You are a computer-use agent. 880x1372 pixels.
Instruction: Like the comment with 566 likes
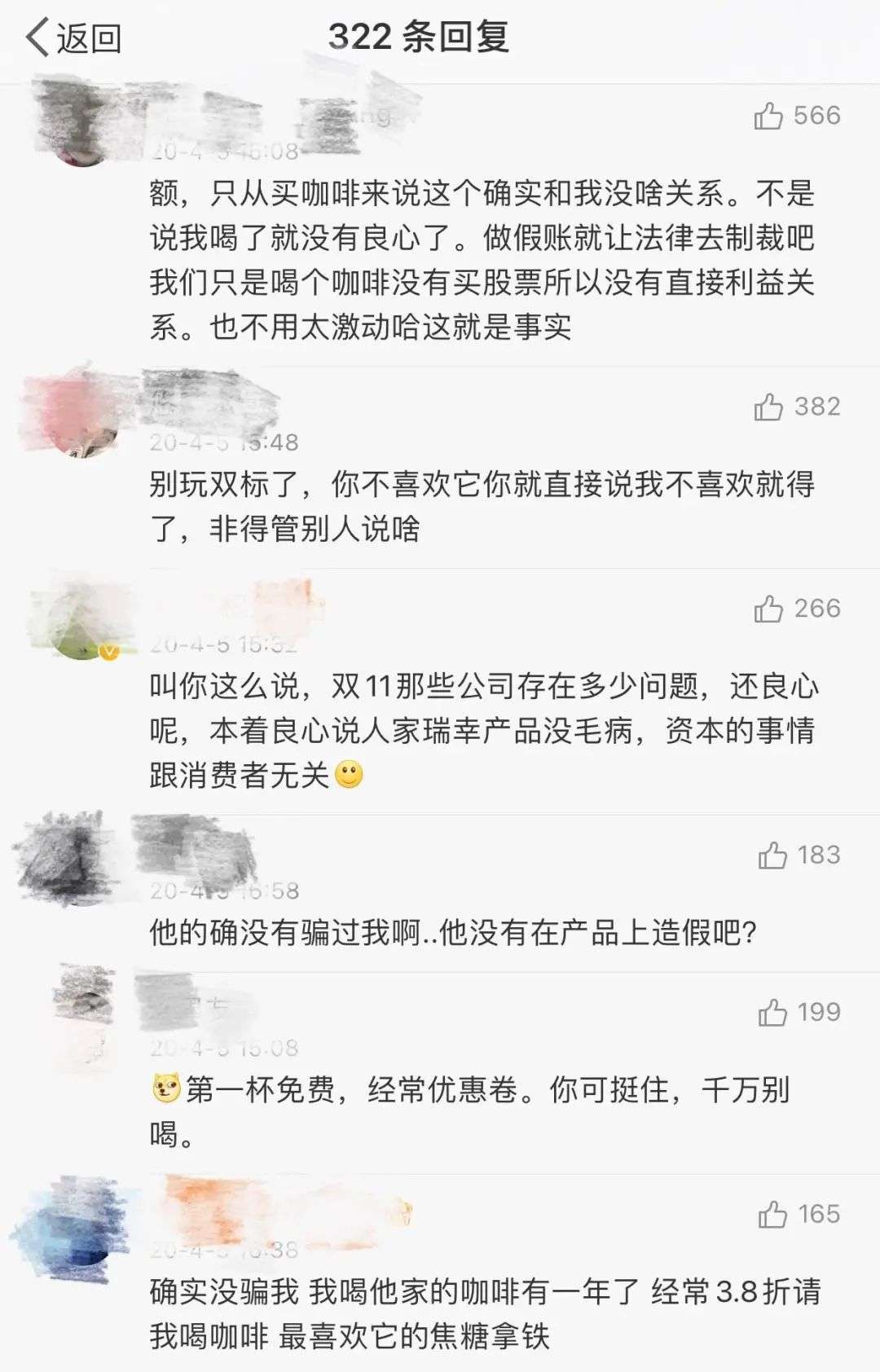[x=768, y=117]
